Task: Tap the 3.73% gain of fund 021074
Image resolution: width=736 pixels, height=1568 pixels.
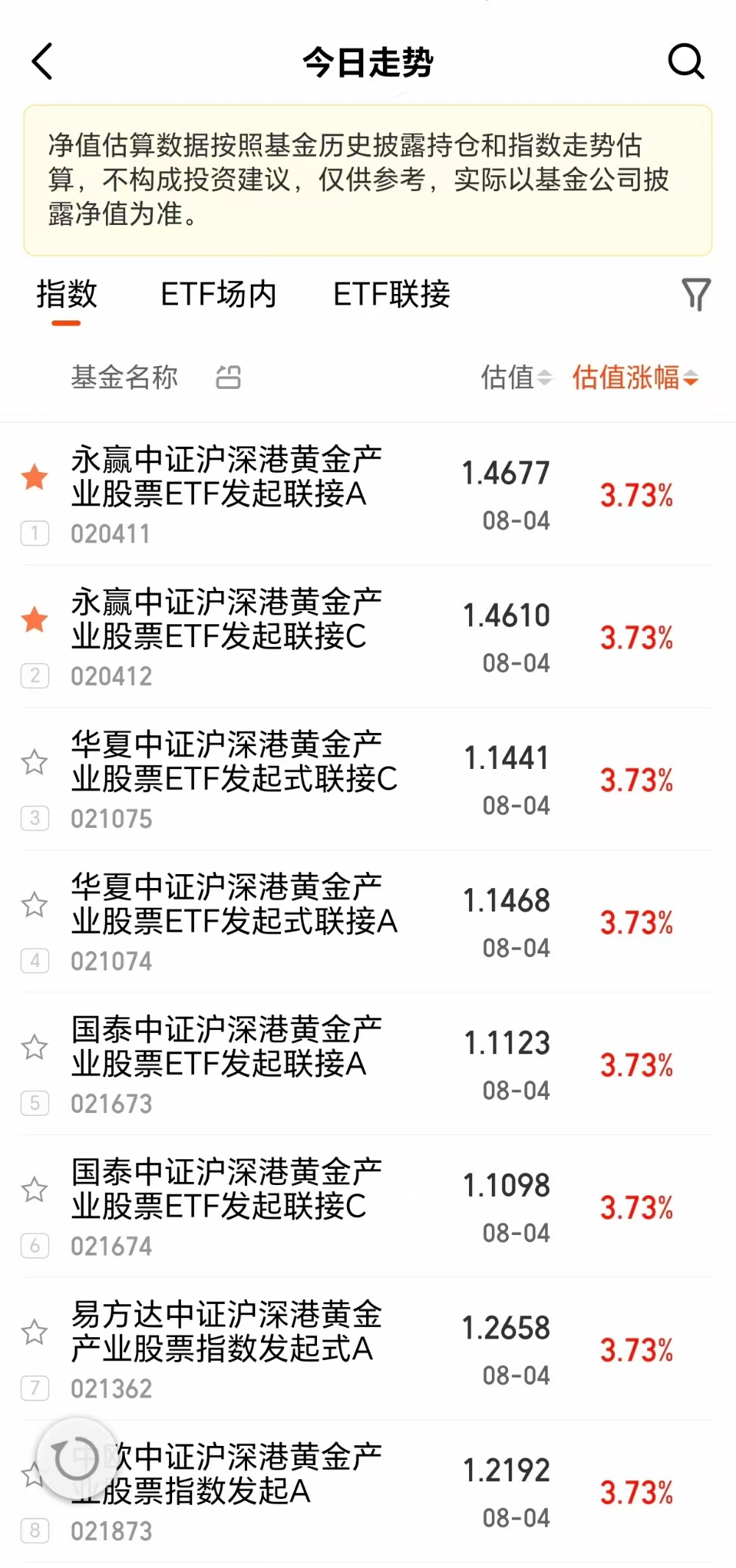Action: pyautogui.click(x=637, y=921)
